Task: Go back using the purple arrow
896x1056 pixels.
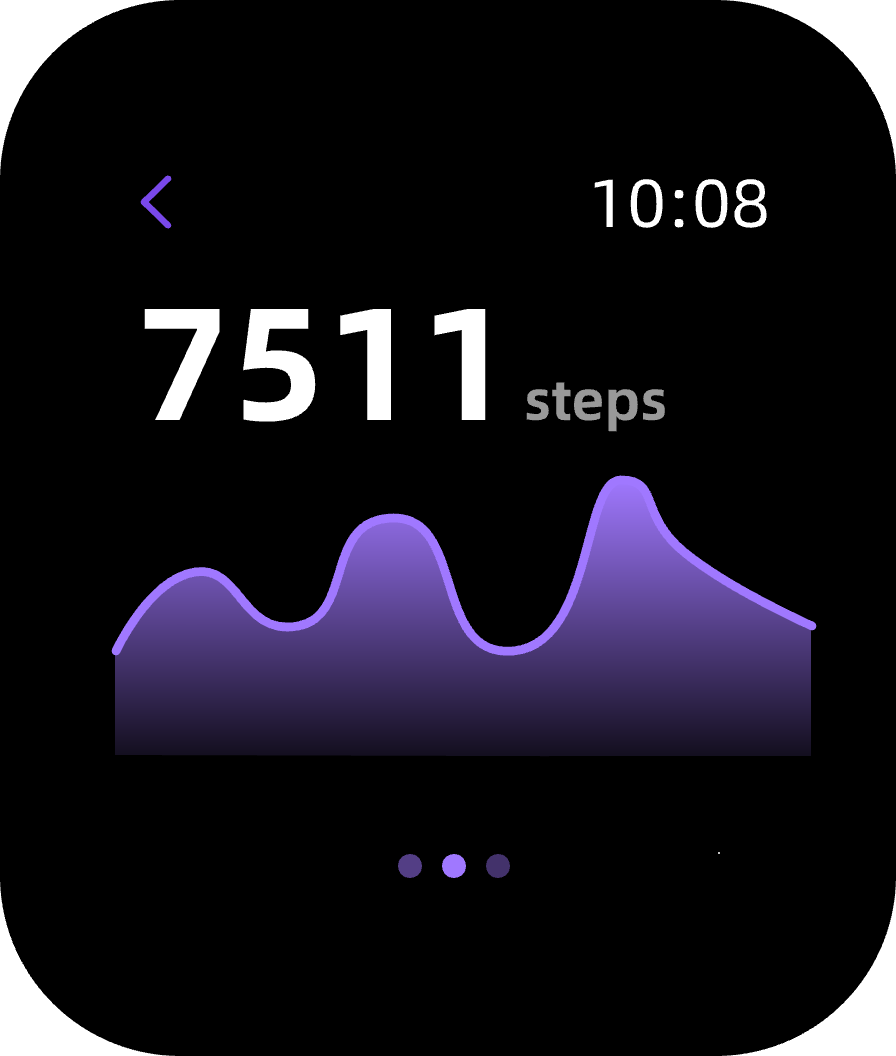Action: [157, 202]
